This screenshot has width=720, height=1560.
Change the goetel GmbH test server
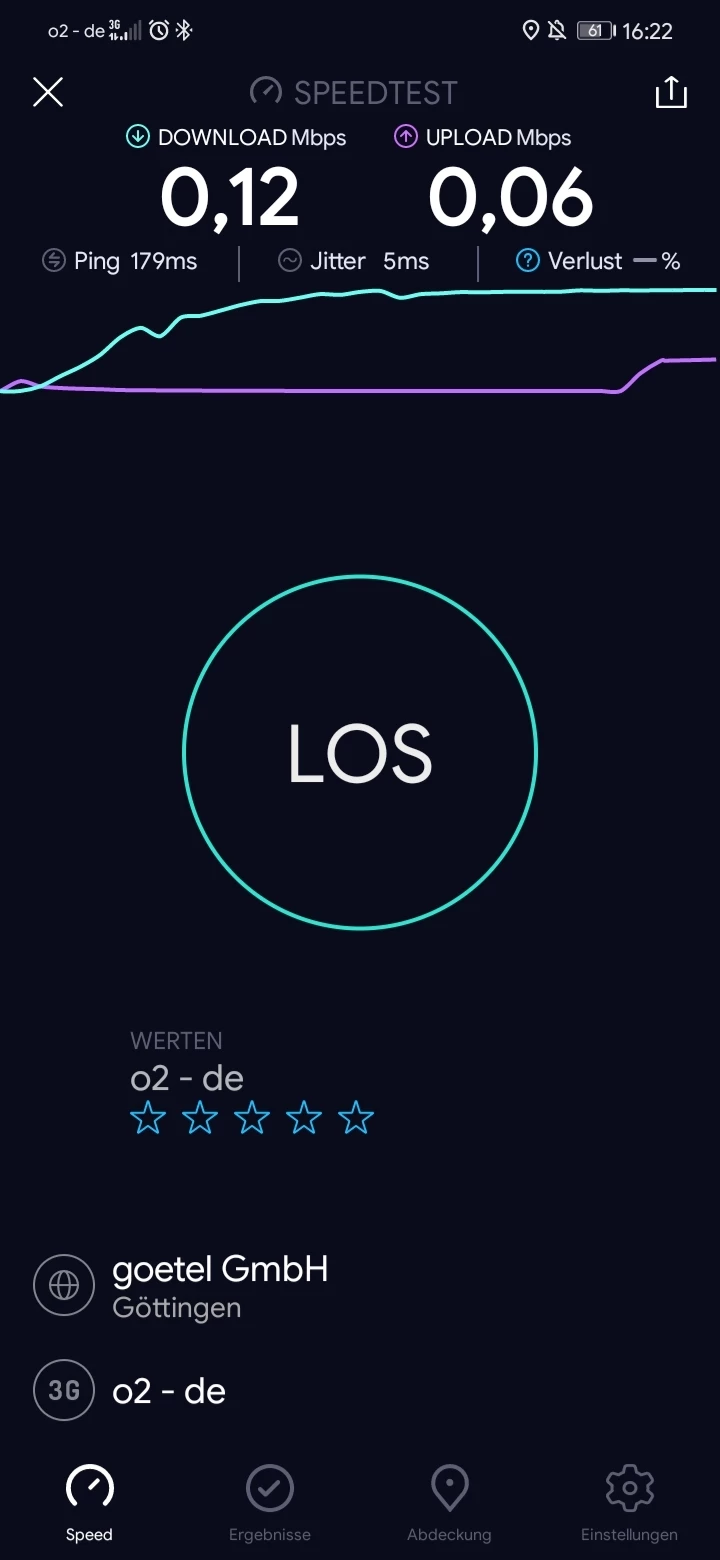220,1286
